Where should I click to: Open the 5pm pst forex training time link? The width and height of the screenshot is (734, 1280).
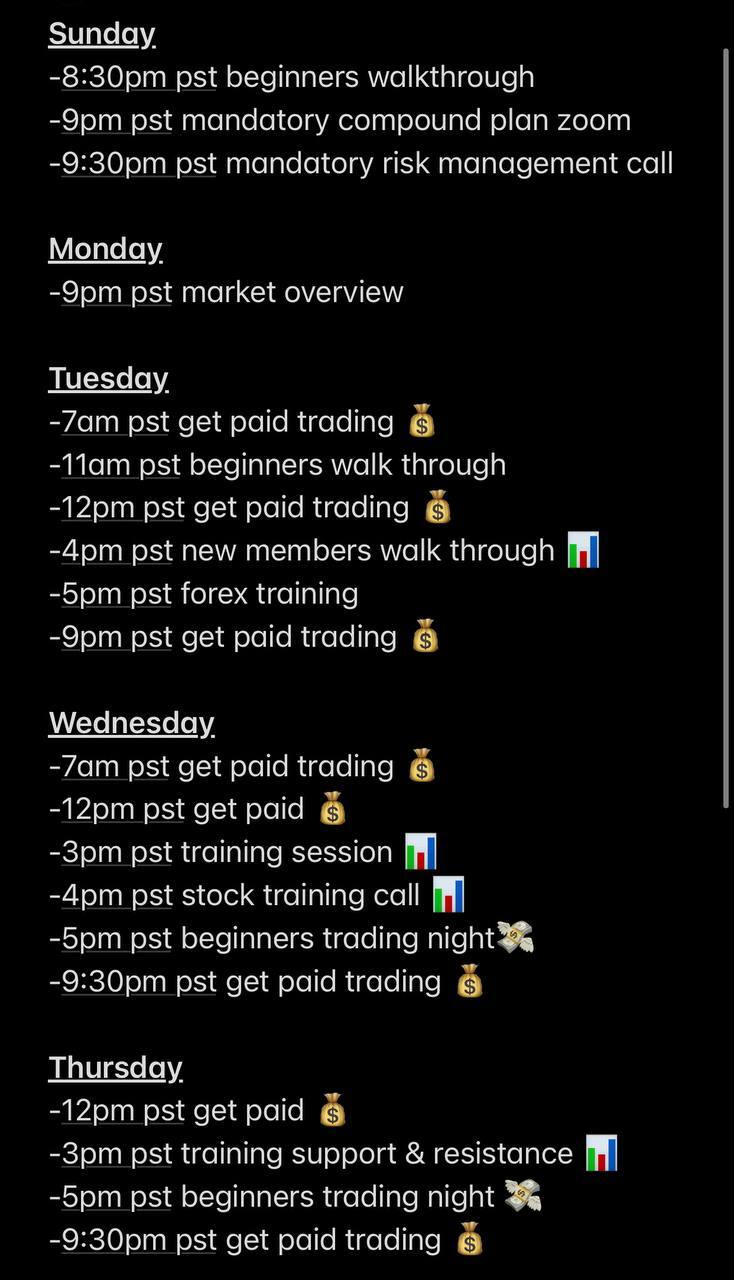[117, 594]
